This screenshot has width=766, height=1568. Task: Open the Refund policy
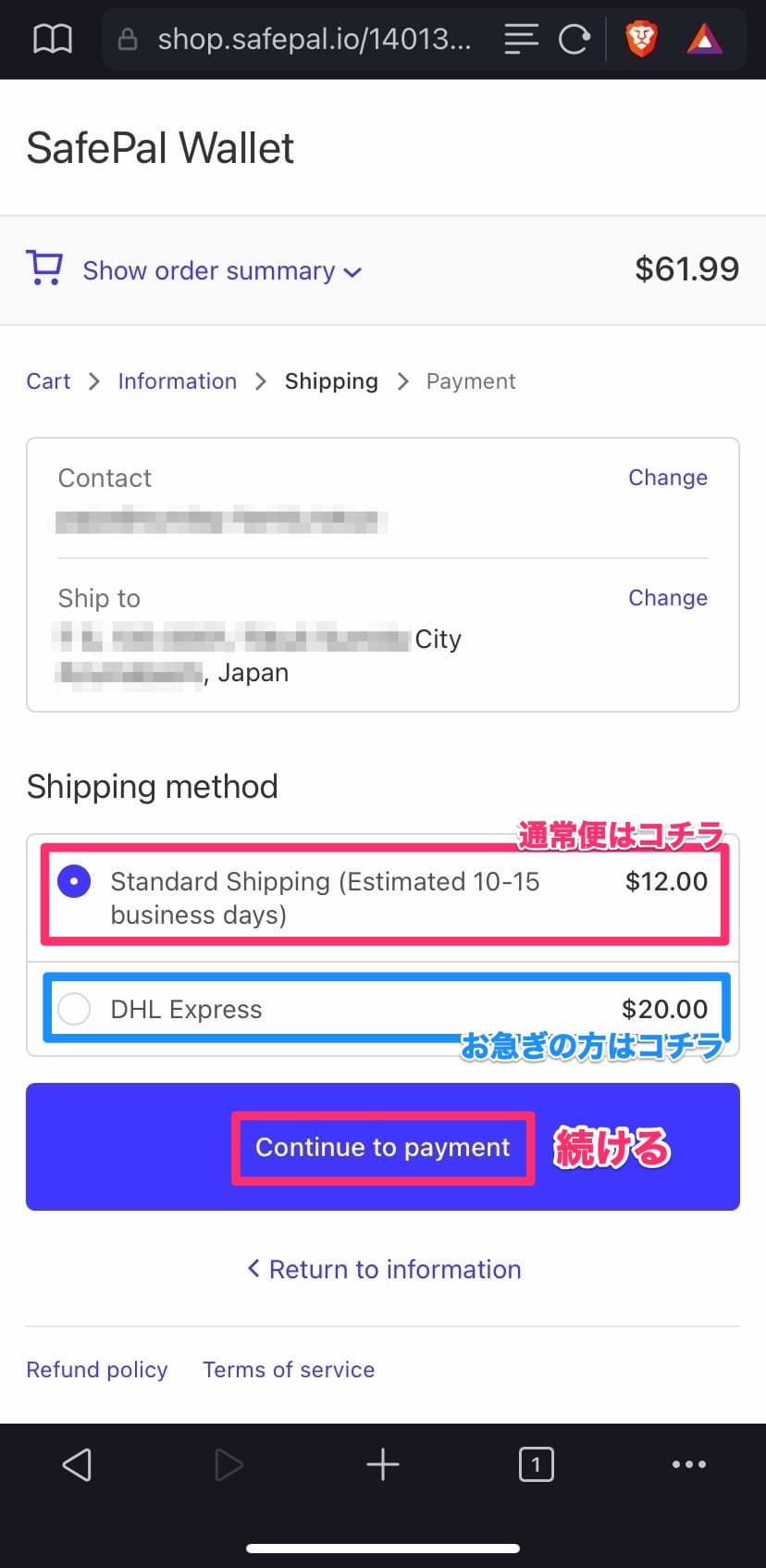[97, 1370]
